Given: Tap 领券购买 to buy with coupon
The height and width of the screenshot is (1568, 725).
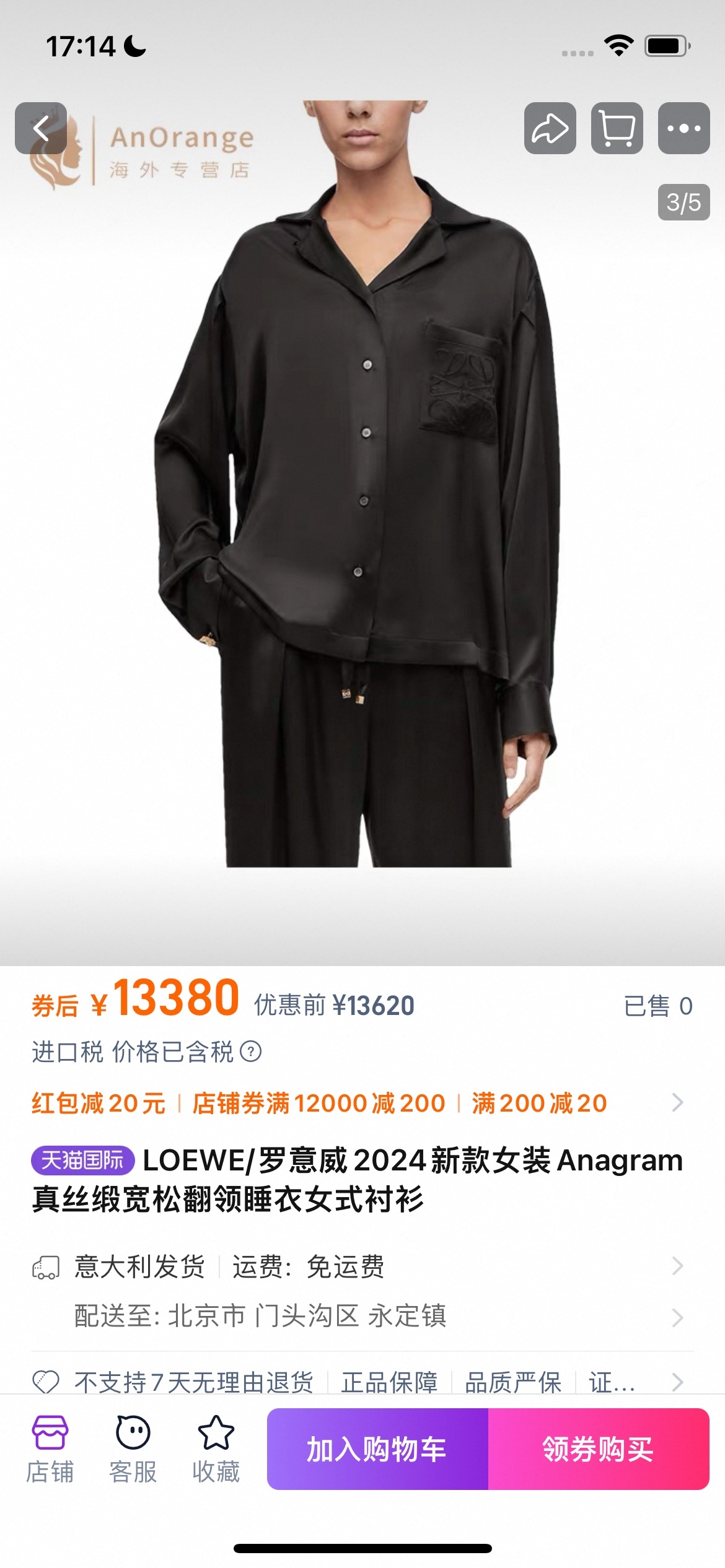Looking at the screenshot, I should 598,1449.
